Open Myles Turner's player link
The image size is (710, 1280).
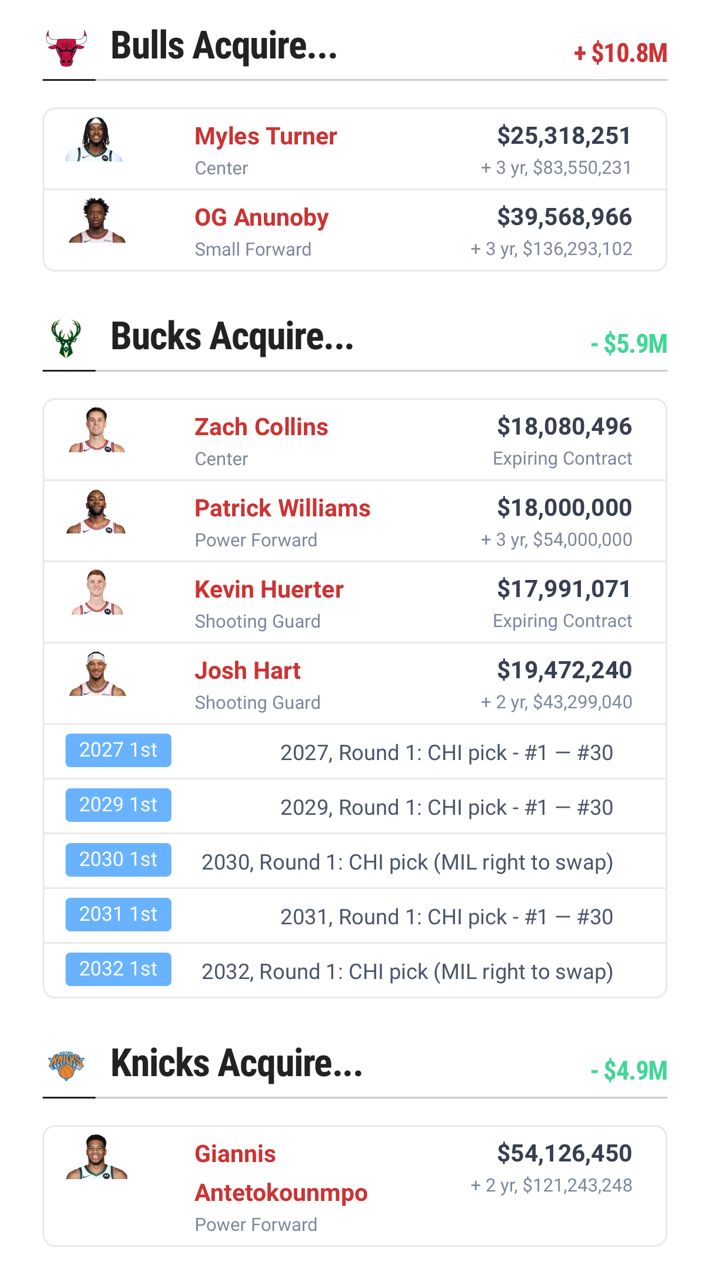click(265, 136)
